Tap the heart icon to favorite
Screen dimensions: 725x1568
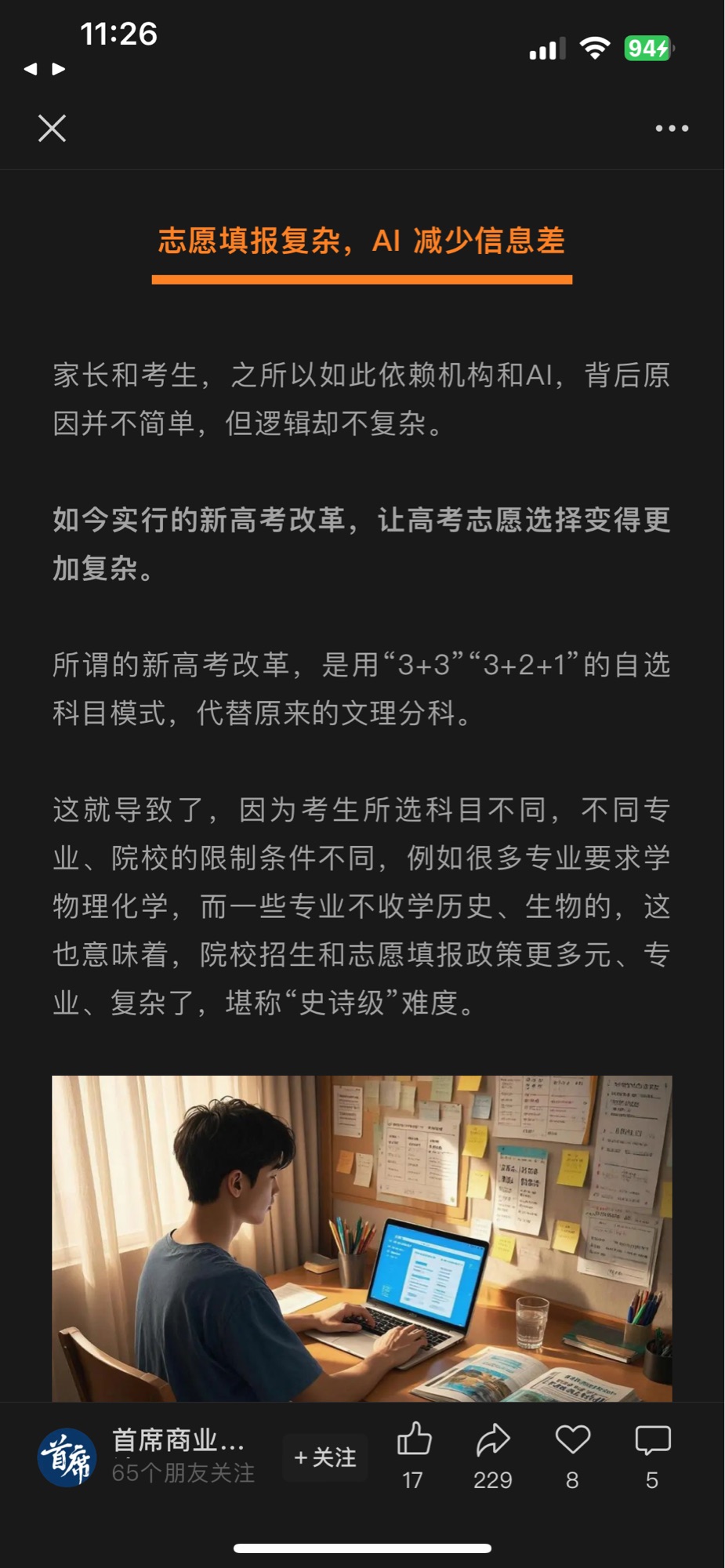pyautogui.click(x=572, y=1440)
